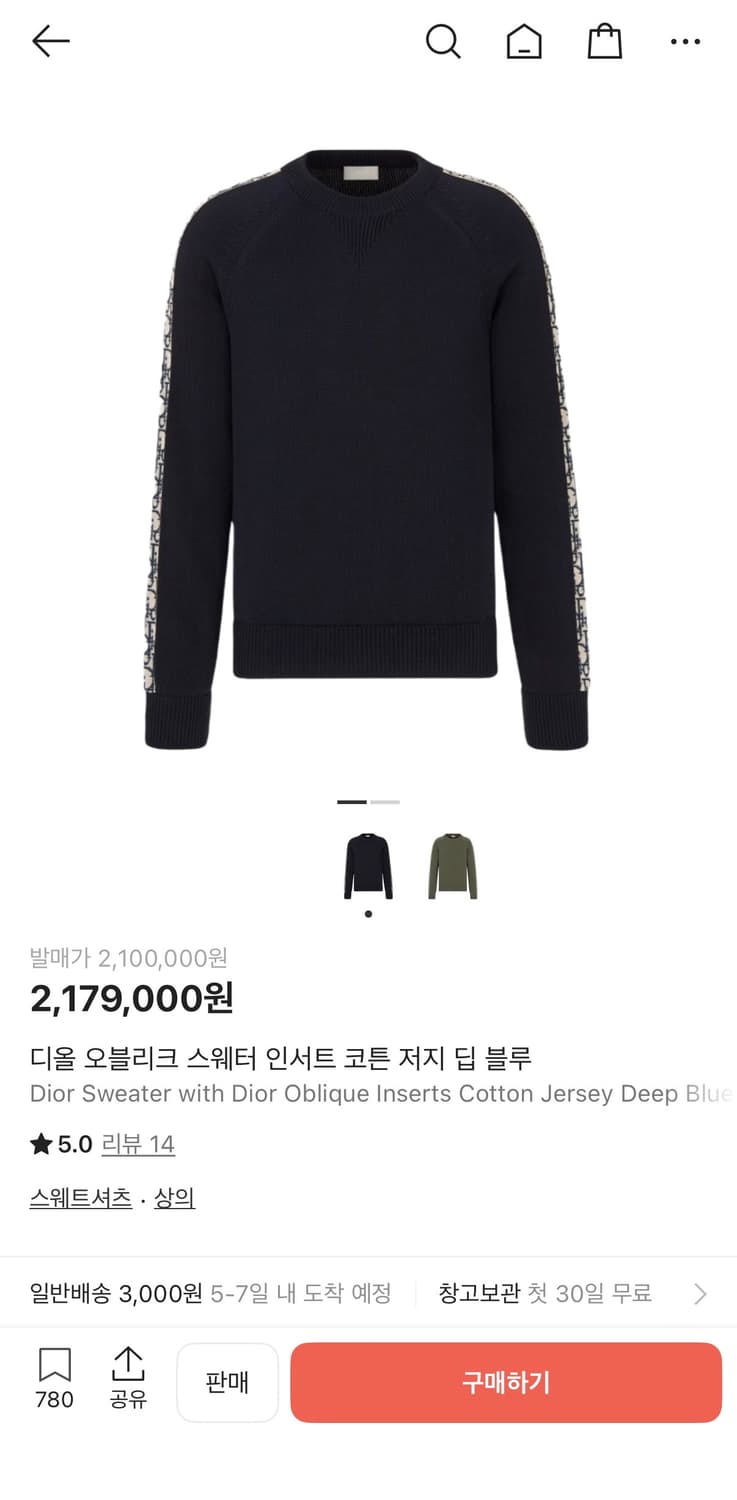Open the search icon
Image resolution: width=737 pixels, height=1500 pixels.
[443, 41]
